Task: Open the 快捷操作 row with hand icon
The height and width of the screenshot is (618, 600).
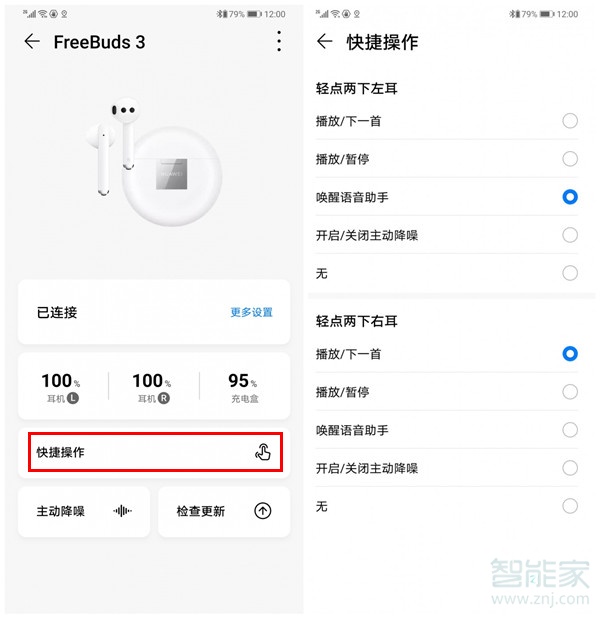Action: click(x=153, y=452)
